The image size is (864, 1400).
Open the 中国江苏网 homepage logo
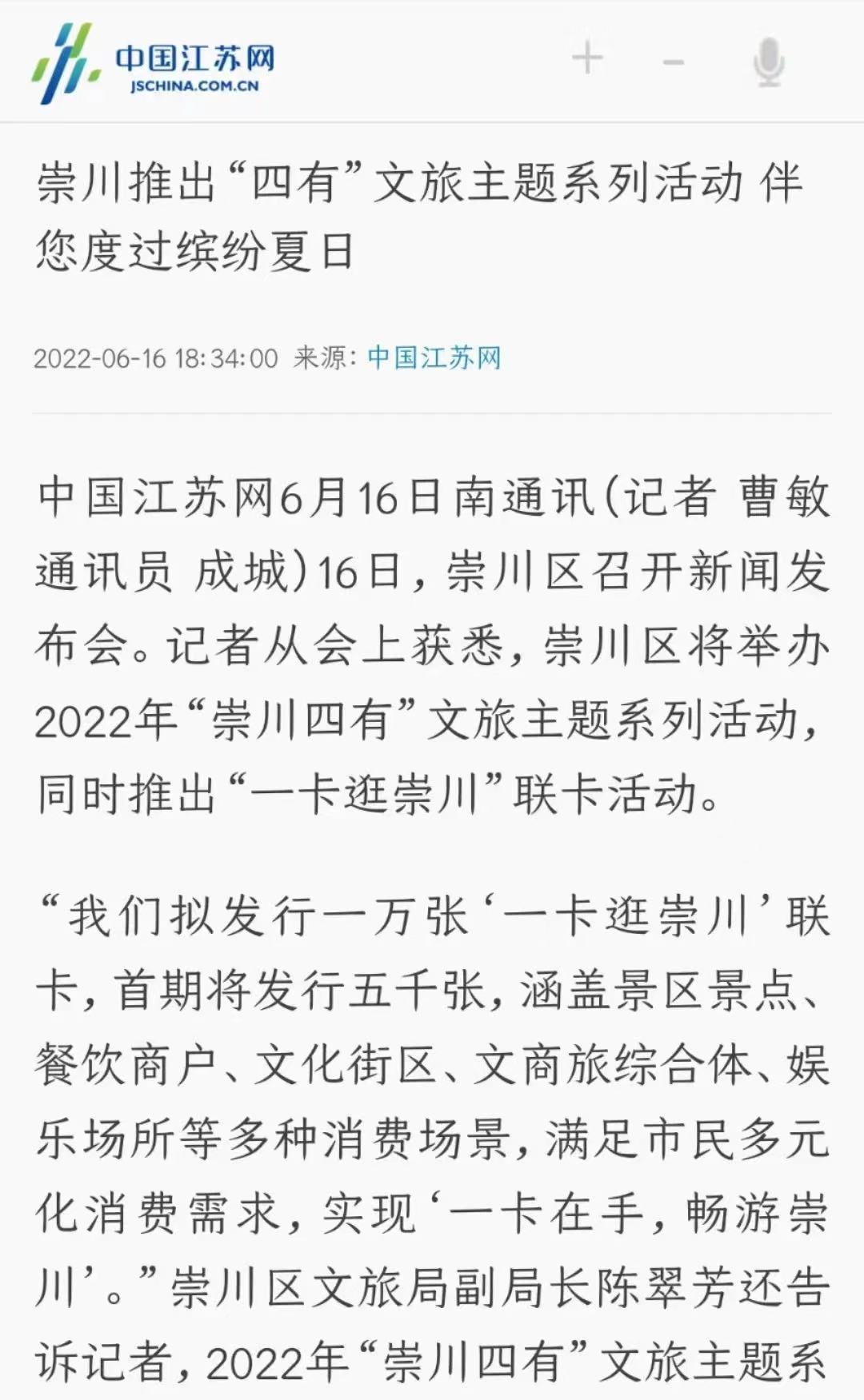coord(154,63)
